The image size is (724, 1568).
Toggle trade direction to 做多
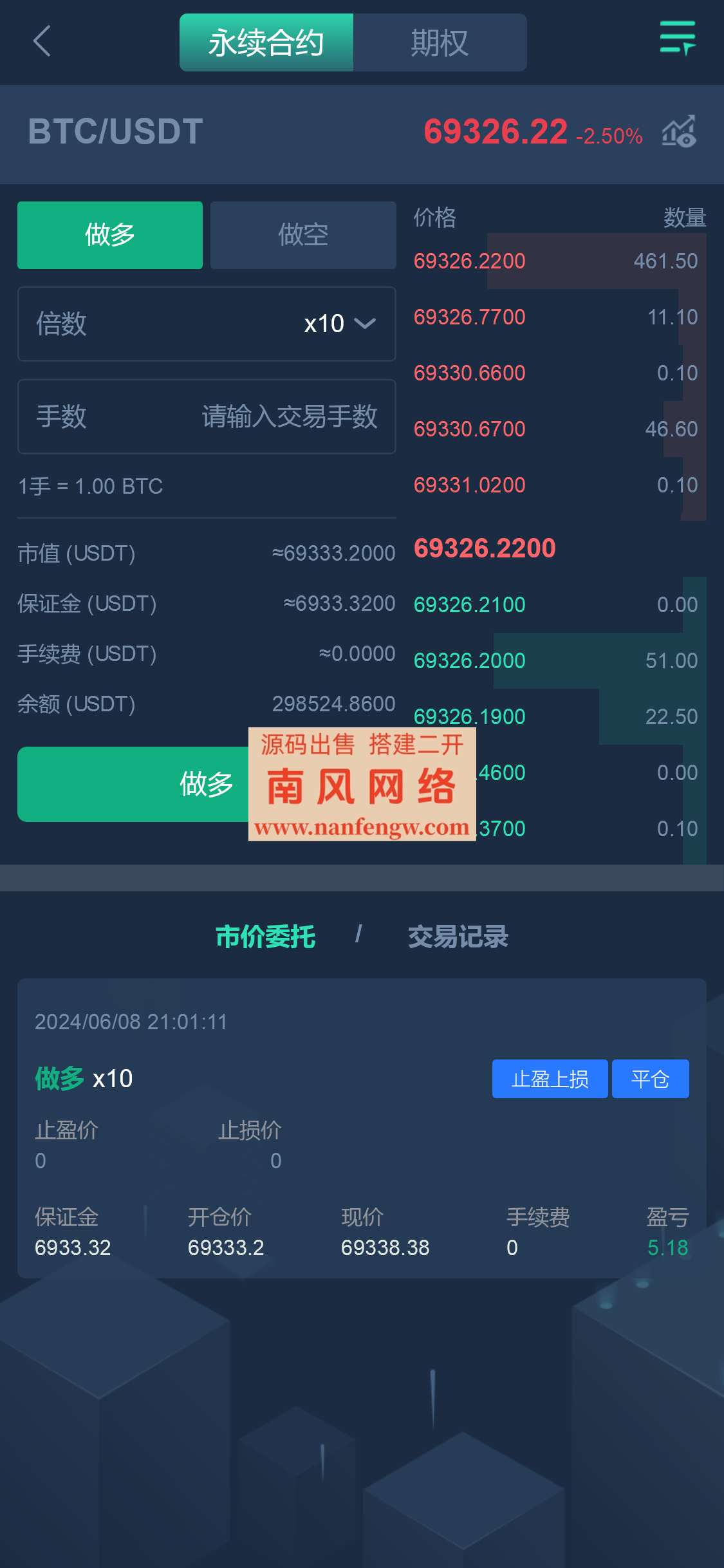pos(109,234)
